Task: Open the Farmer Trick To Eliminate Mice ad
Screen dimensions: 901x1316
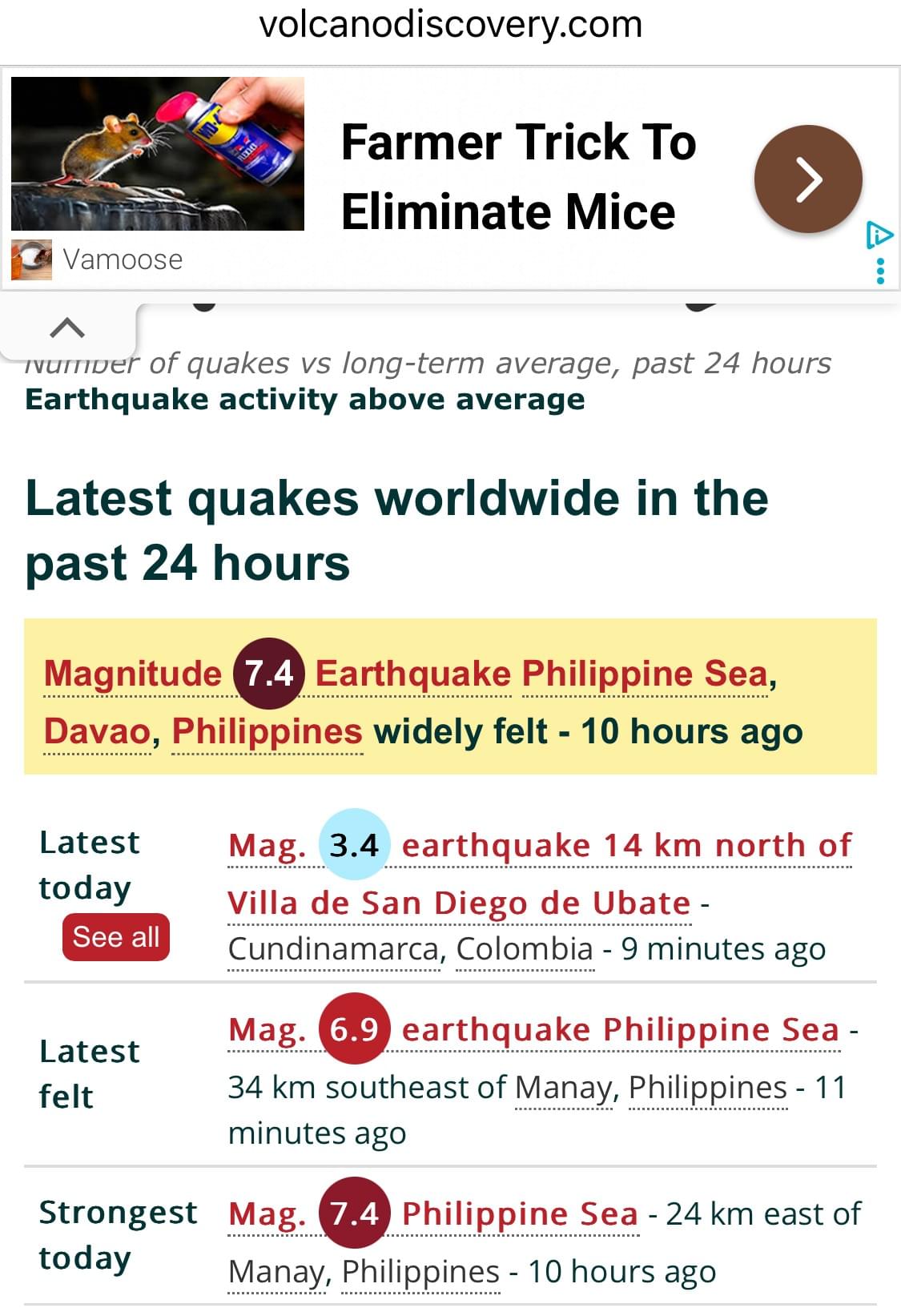Action: (x=517, y=176)
